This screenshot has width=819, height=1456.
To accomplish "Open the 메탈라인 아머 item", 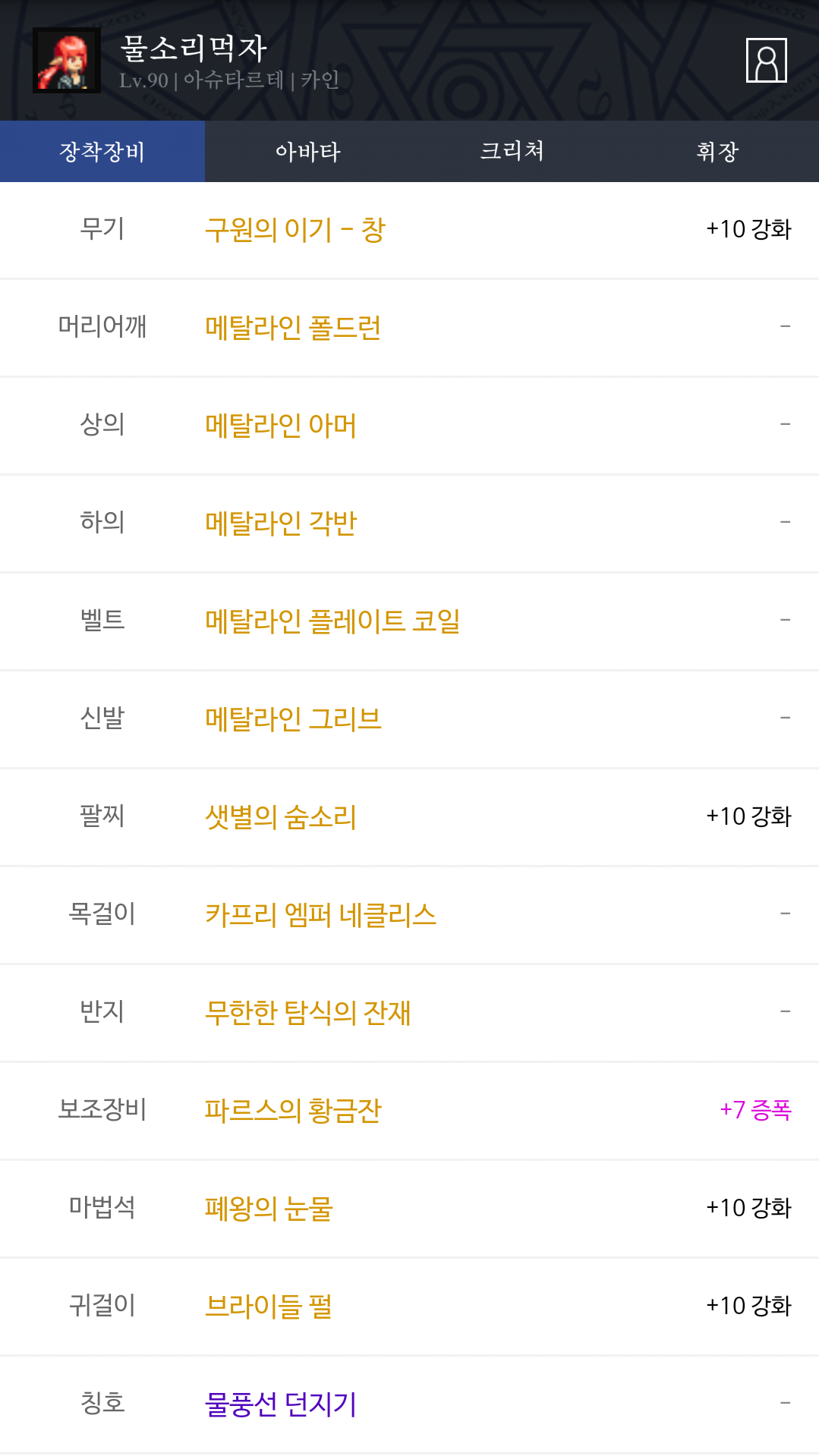I will 281,426.
